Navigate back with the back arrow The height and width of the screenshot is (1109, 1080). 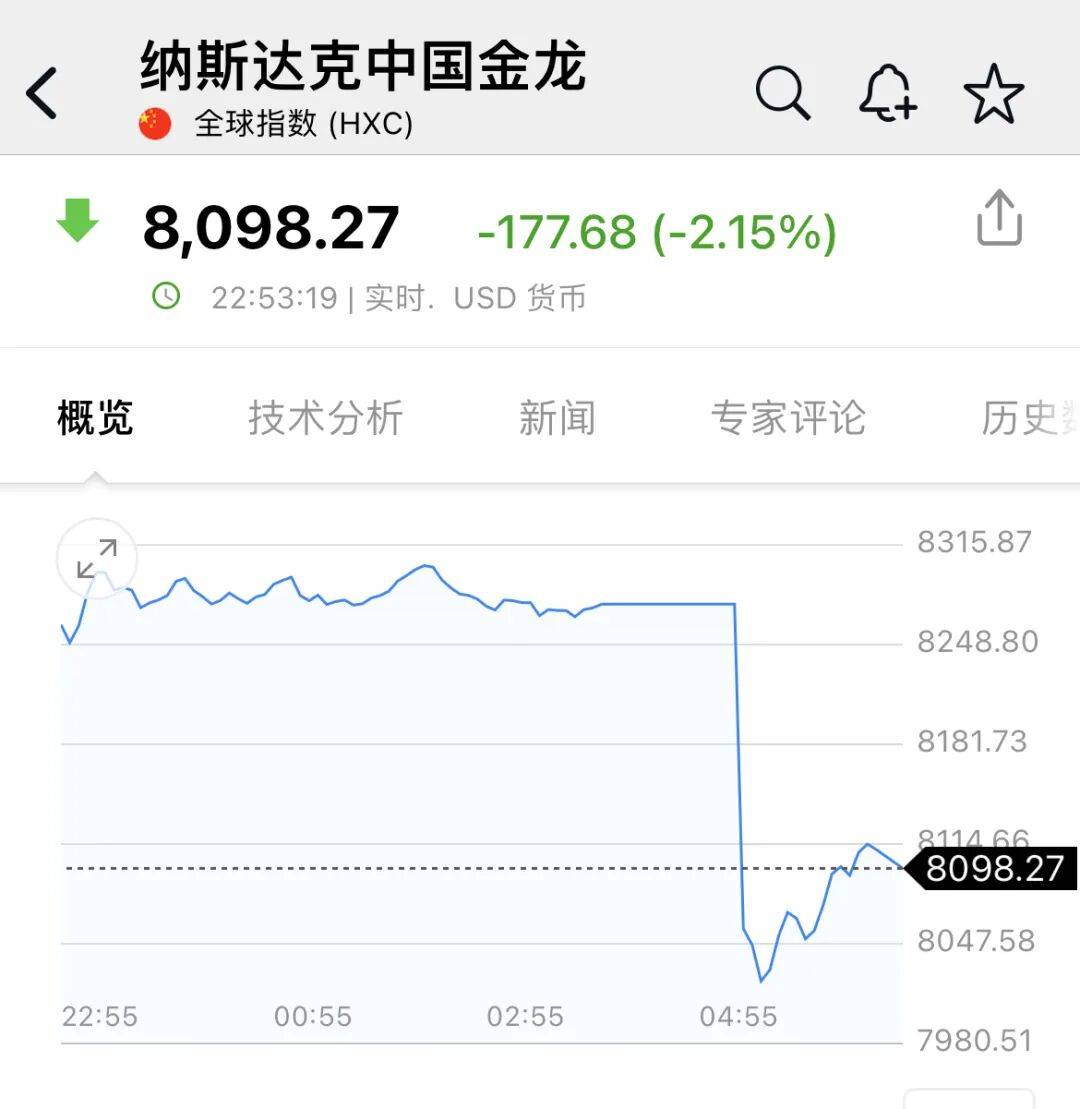click(x=40, y=90)
